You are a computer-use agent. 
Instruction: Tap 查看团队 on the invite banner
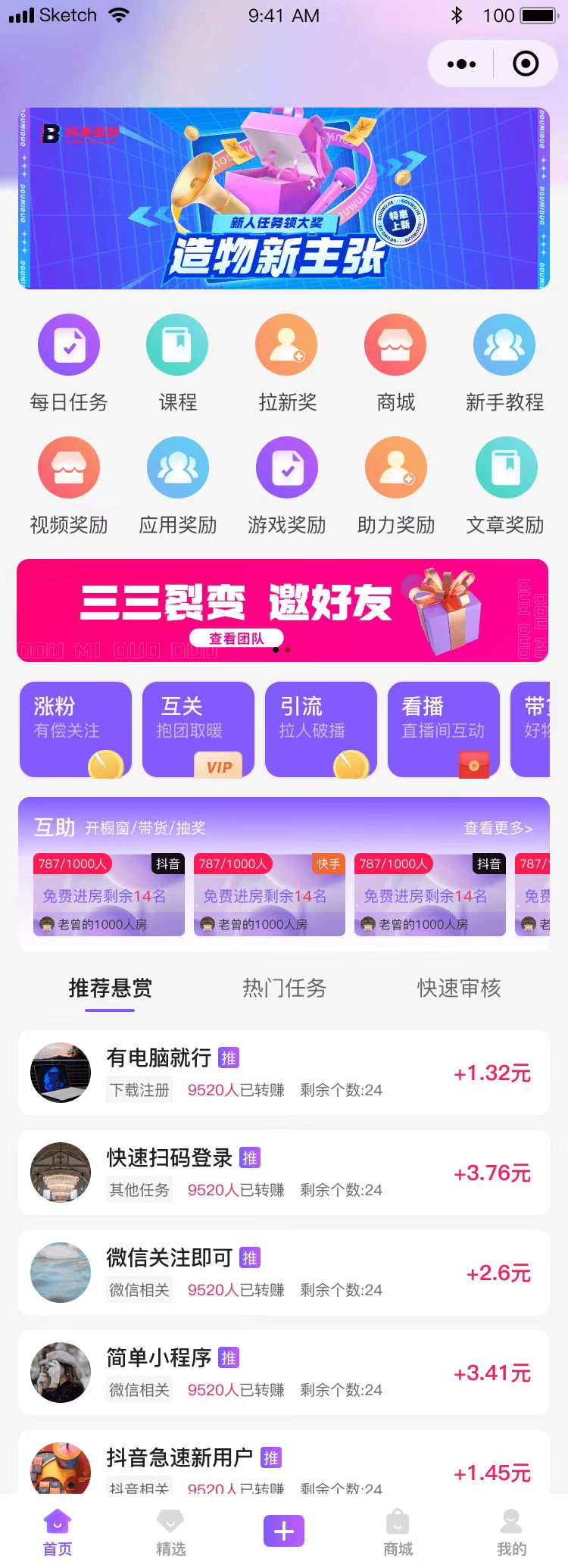[236, 639]
